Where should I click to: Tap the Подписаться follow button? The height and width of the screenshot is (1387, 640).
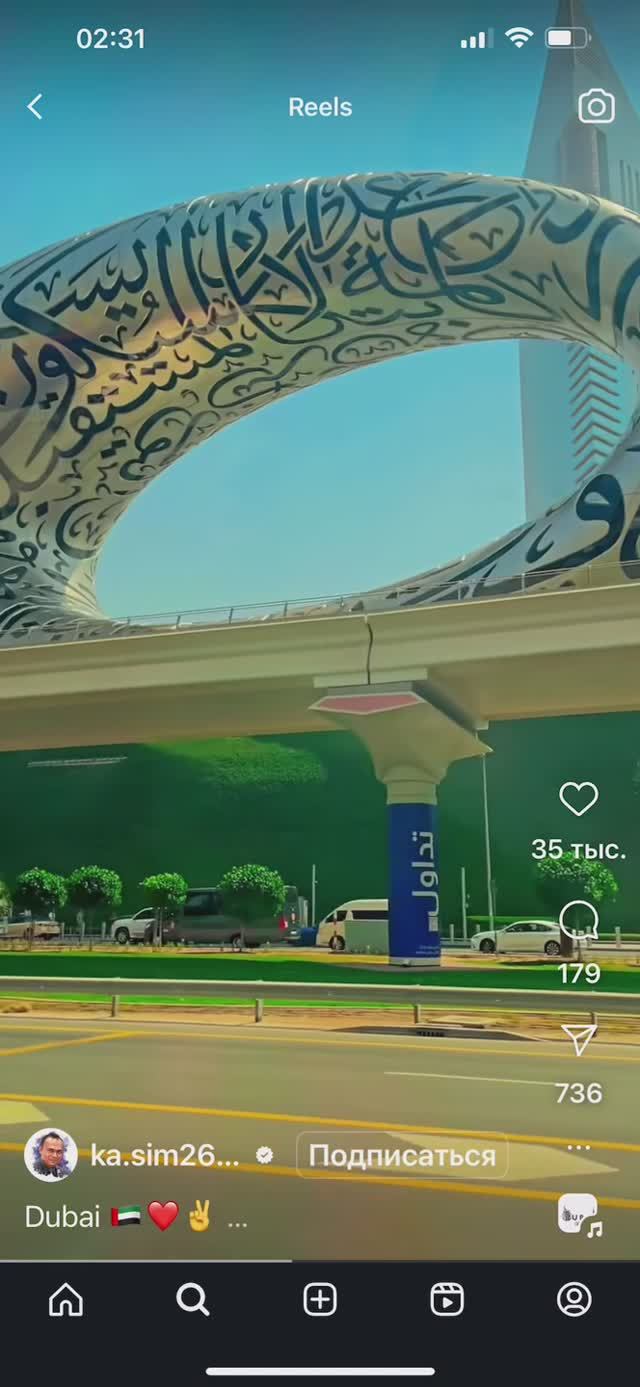[x=401, y=1156]
